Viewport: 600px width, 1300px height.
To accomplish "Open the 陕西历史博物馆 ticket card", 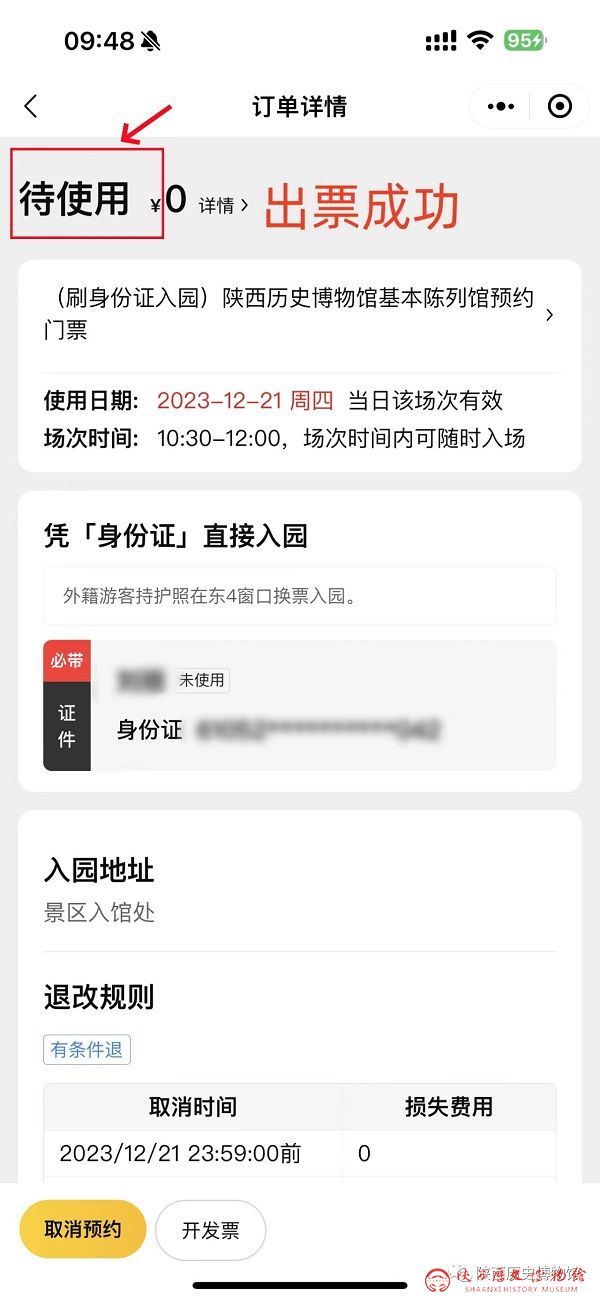I will pos(300,314).
